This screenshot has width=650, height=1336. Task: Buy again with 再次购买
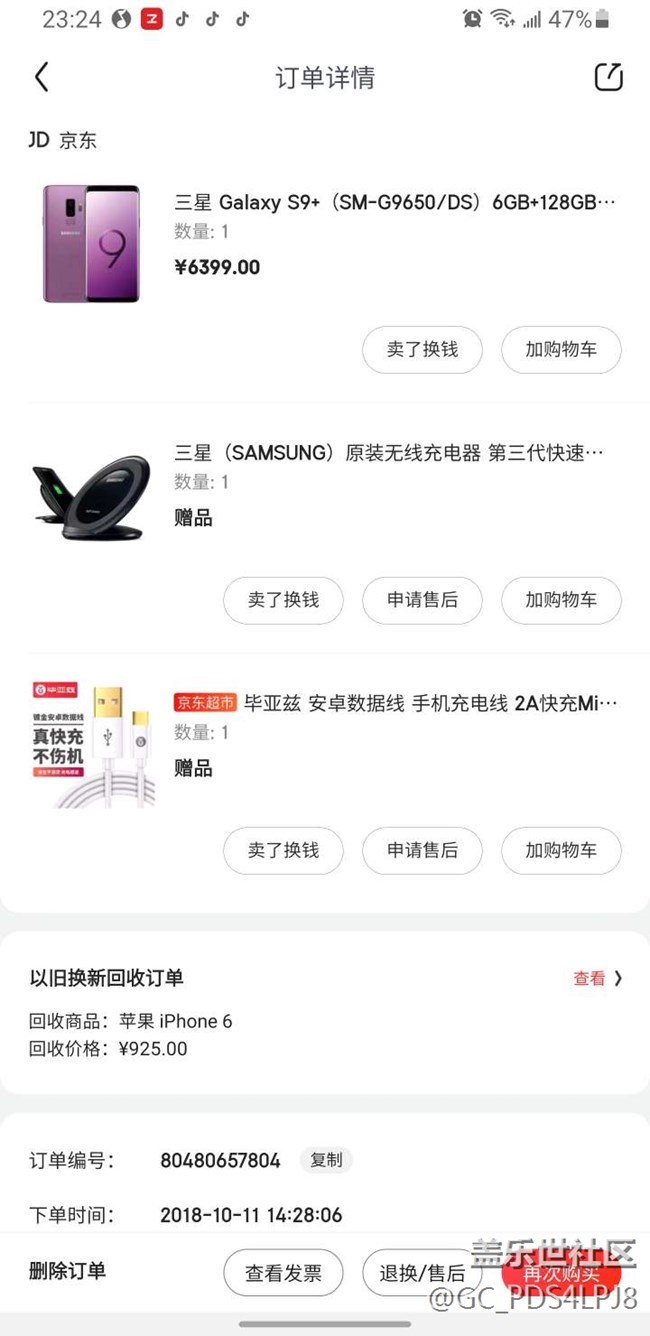(561, 1273)
